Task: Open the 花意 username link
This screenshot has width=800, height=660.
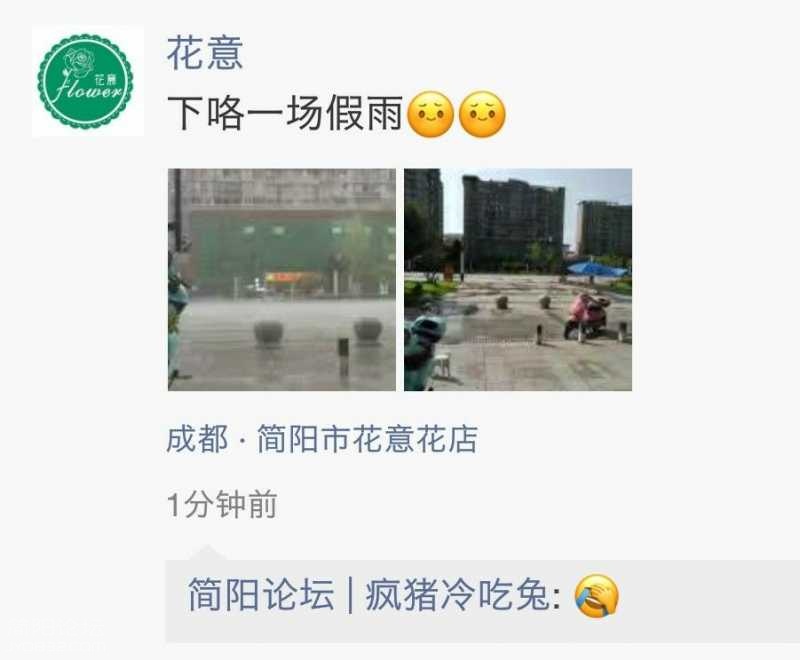Action: [x=205, y=53]
